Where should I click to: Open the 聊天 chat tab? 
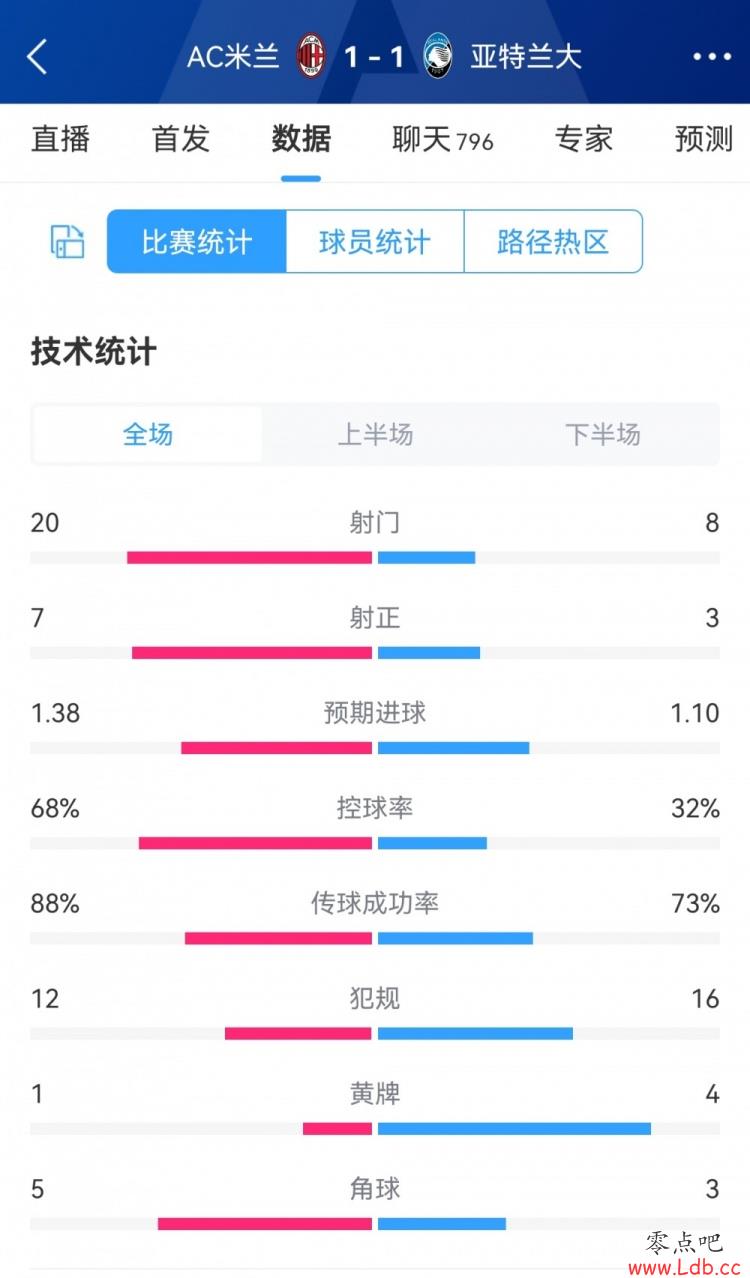(x=443, y=140)
